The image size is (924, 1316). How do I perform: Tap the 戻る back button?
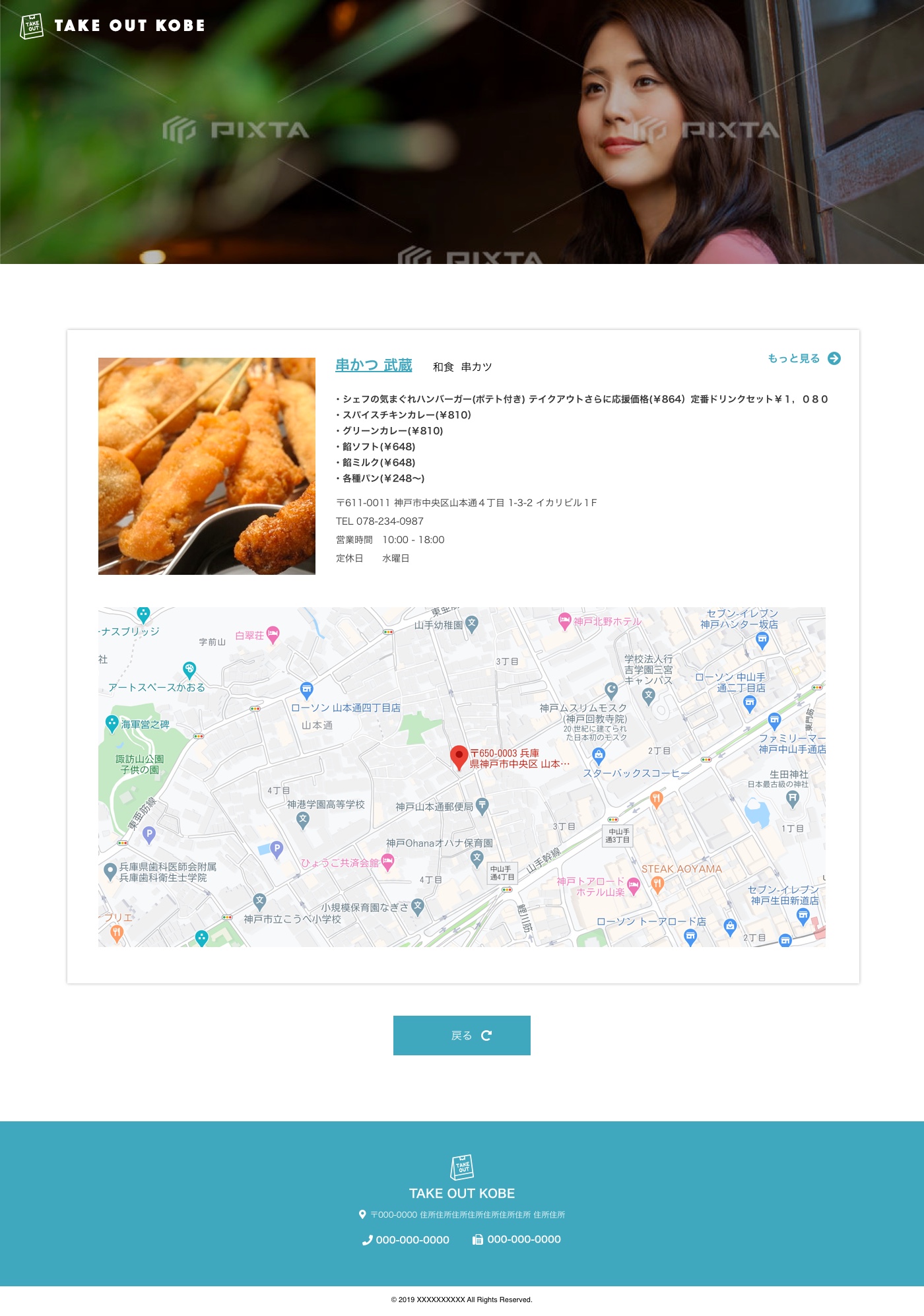click(461, 1035)
